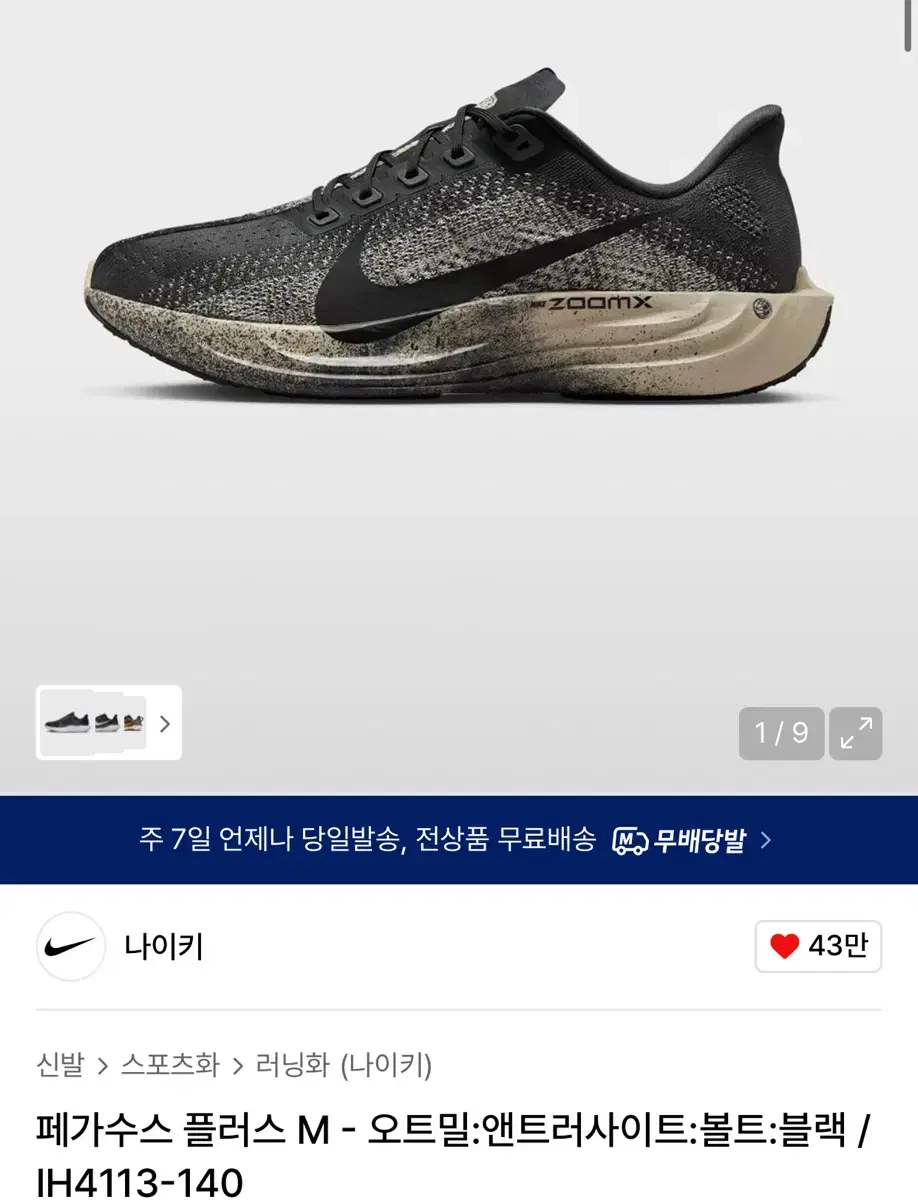
Task: Click the 나이키 brand name
Action: (164, 947)
